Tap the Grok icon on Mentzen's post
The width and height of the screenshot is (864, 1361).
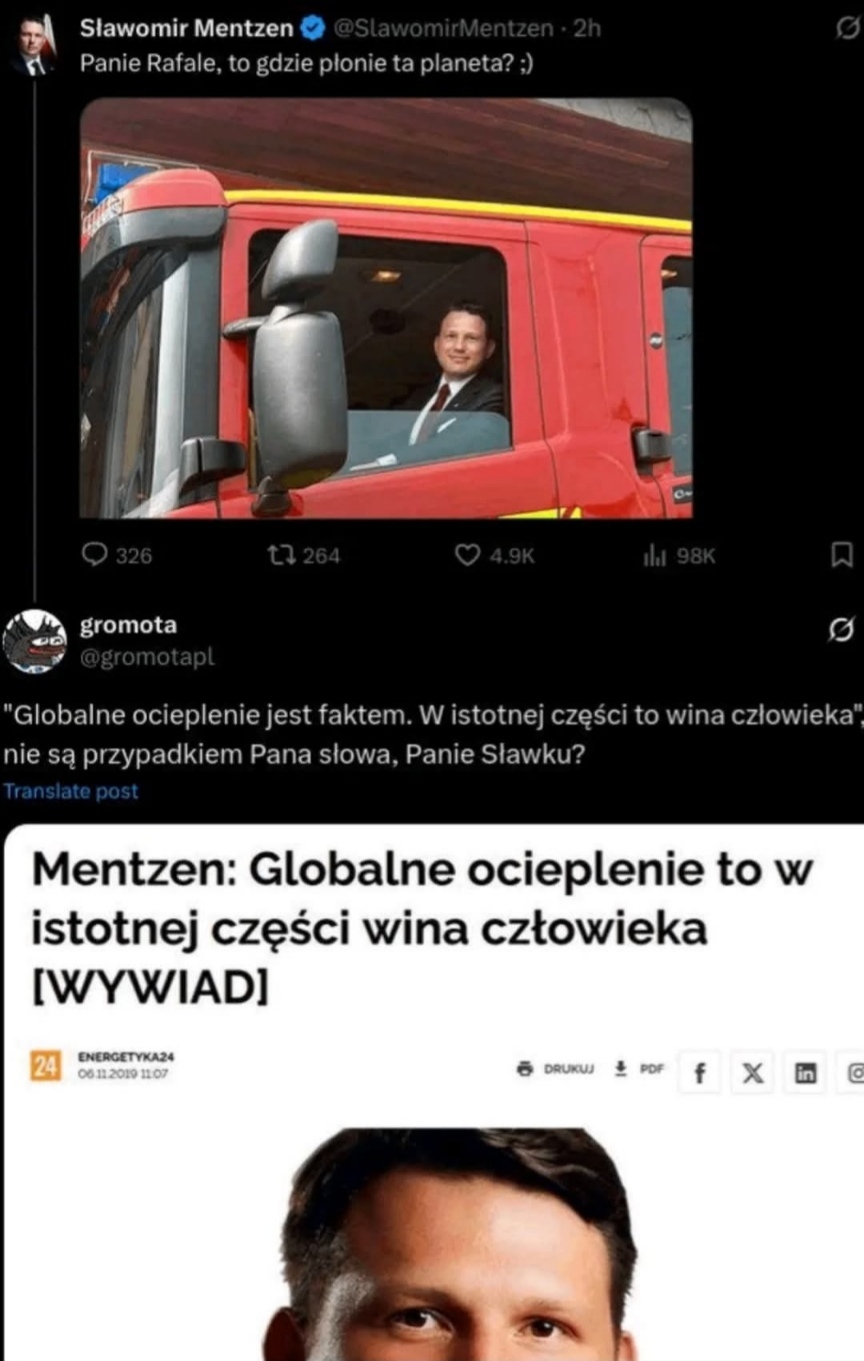pos(845,29)
